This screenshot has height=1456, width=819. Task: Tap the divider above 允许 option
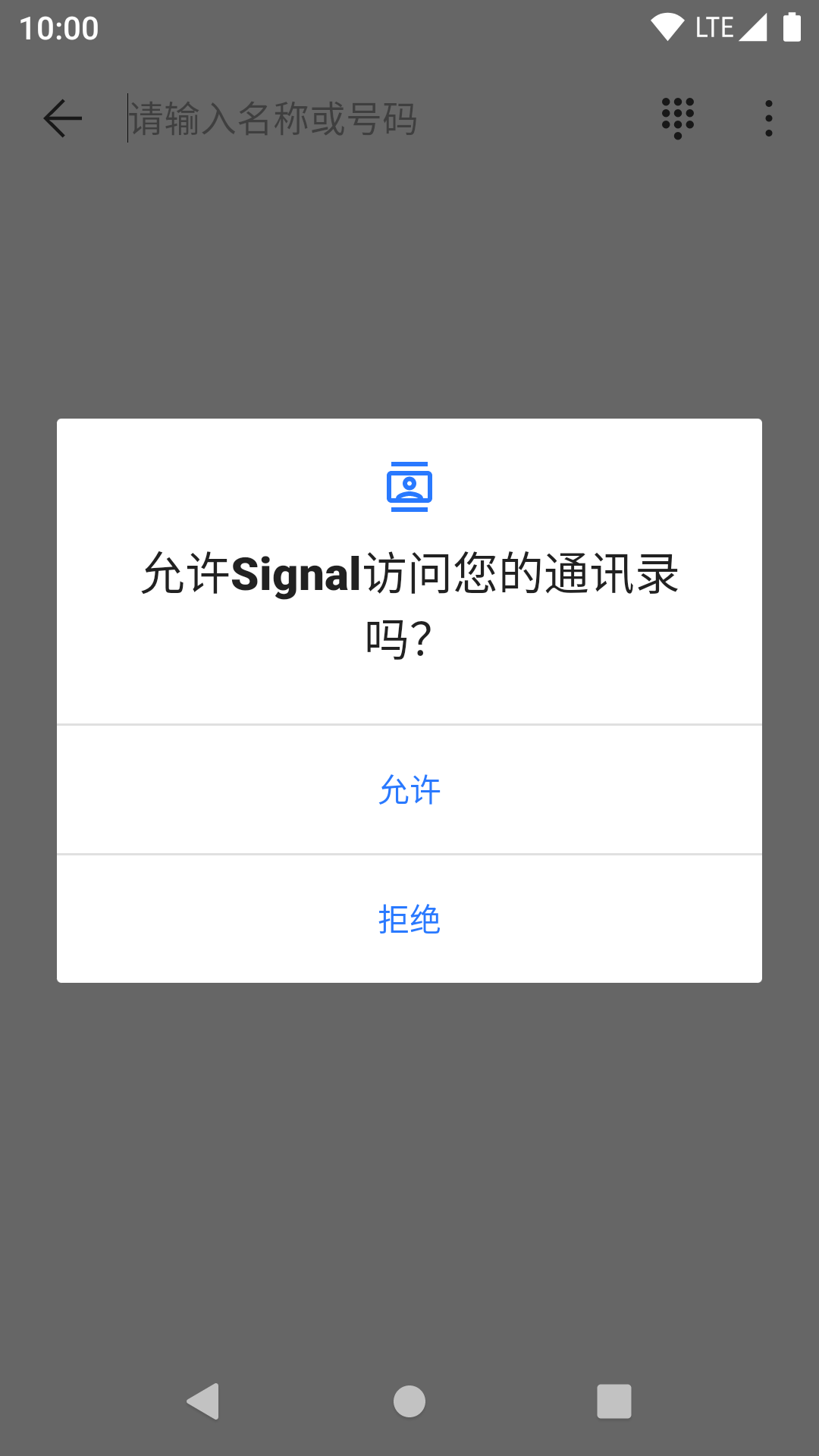click(409, 725)
